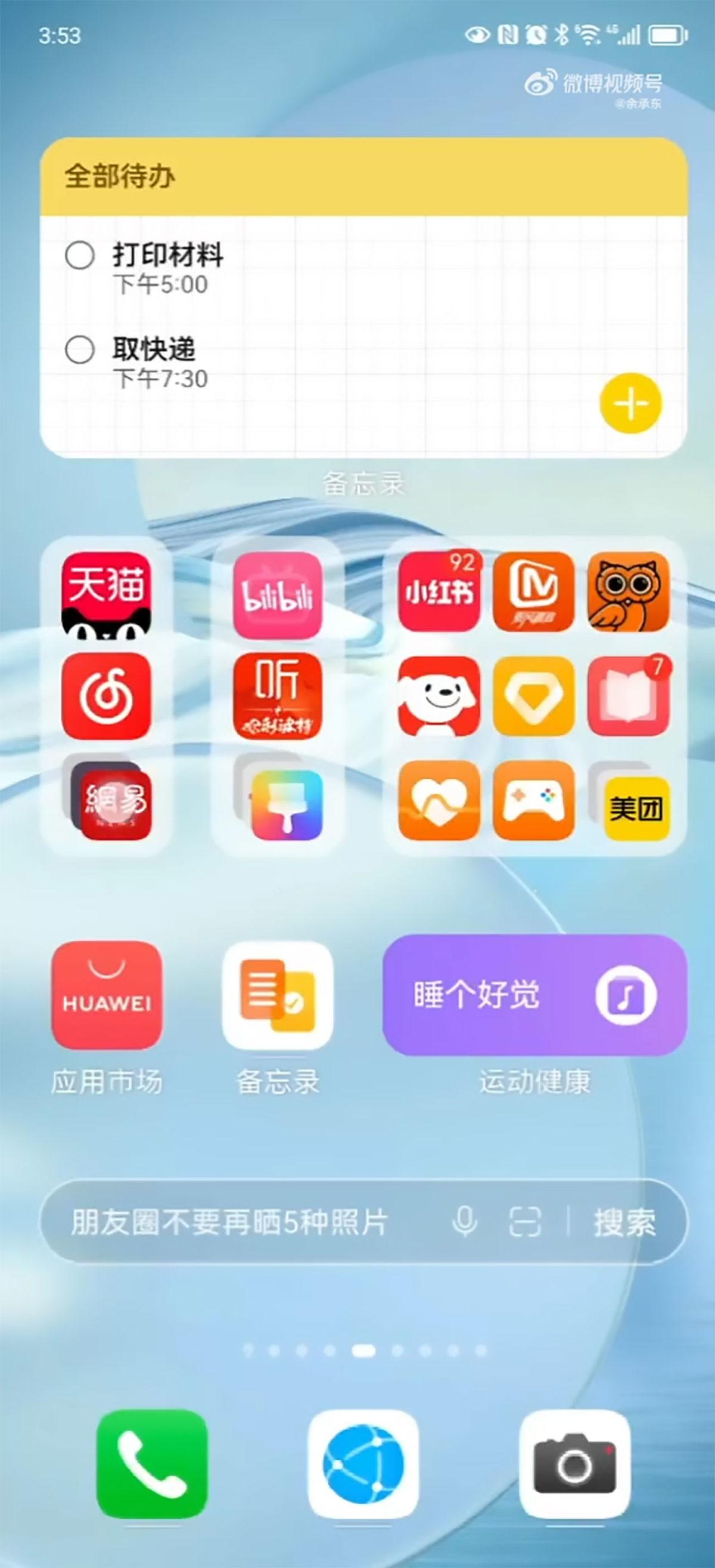Screen dimensions: 715x1568
Task: Open the 天猫 Tmall app
Action: [107, 596]
